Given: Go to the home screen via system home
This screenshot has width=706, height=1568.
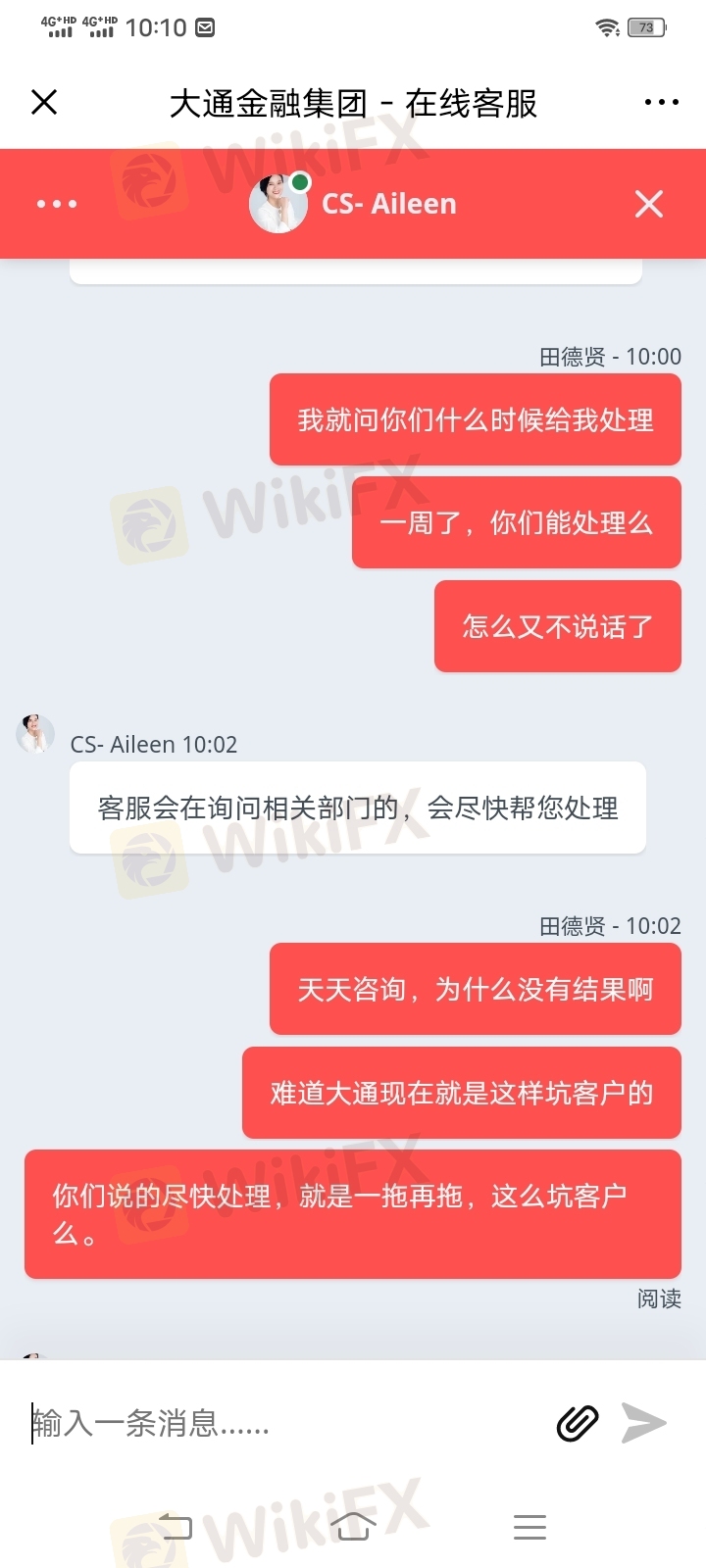Looking at the screenshot, I should (353, 1527).
